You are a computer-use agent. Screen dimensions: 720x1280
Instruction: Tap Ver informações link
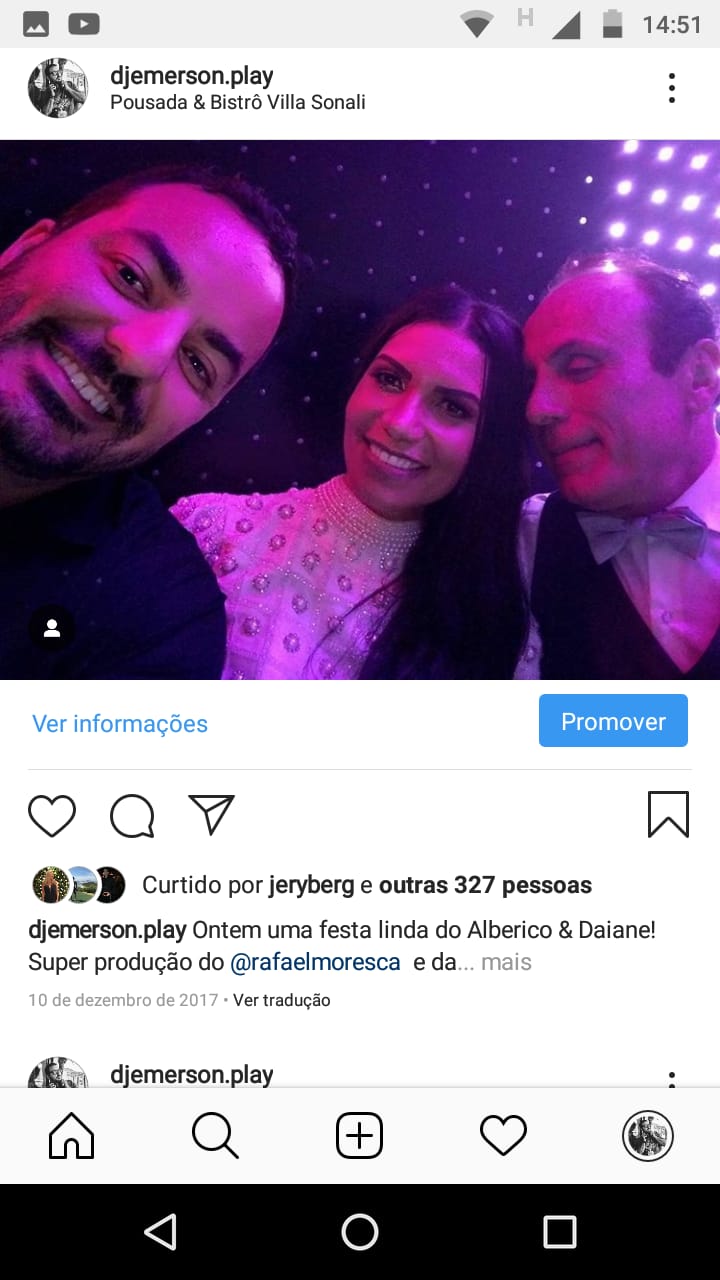tap(120, 723)
